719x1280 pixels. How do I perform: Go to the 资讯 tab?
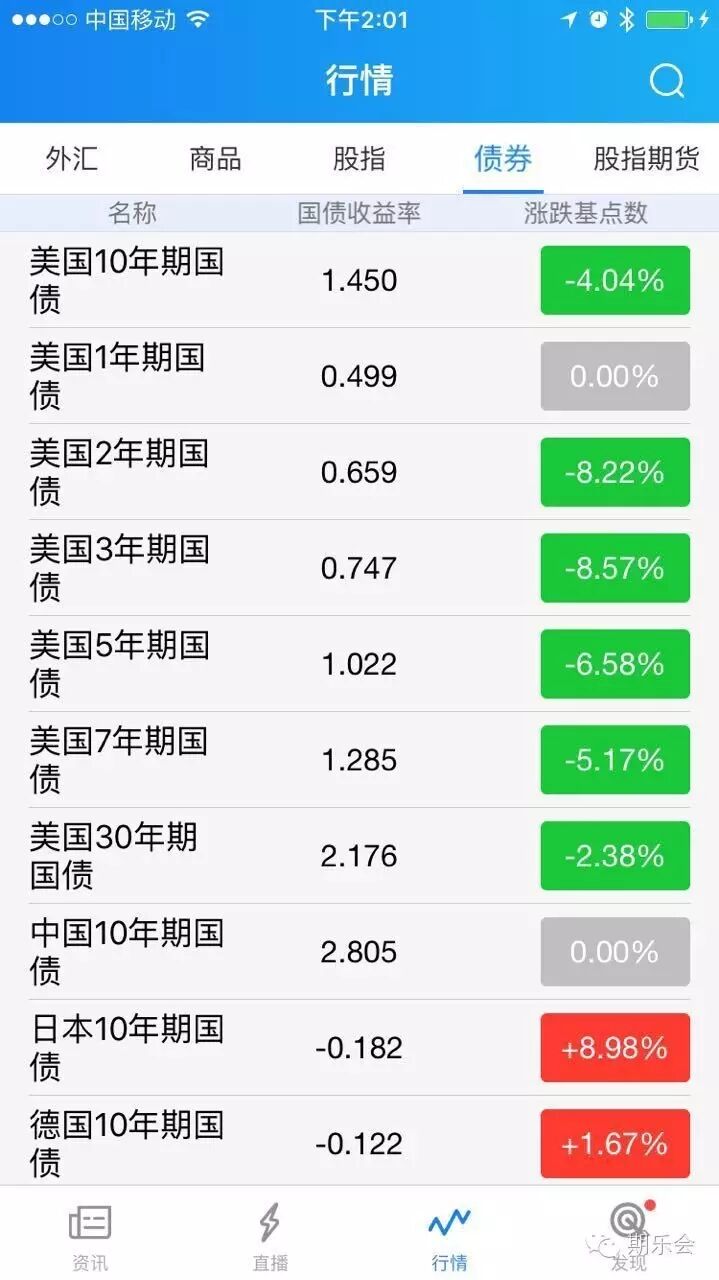90,1236
